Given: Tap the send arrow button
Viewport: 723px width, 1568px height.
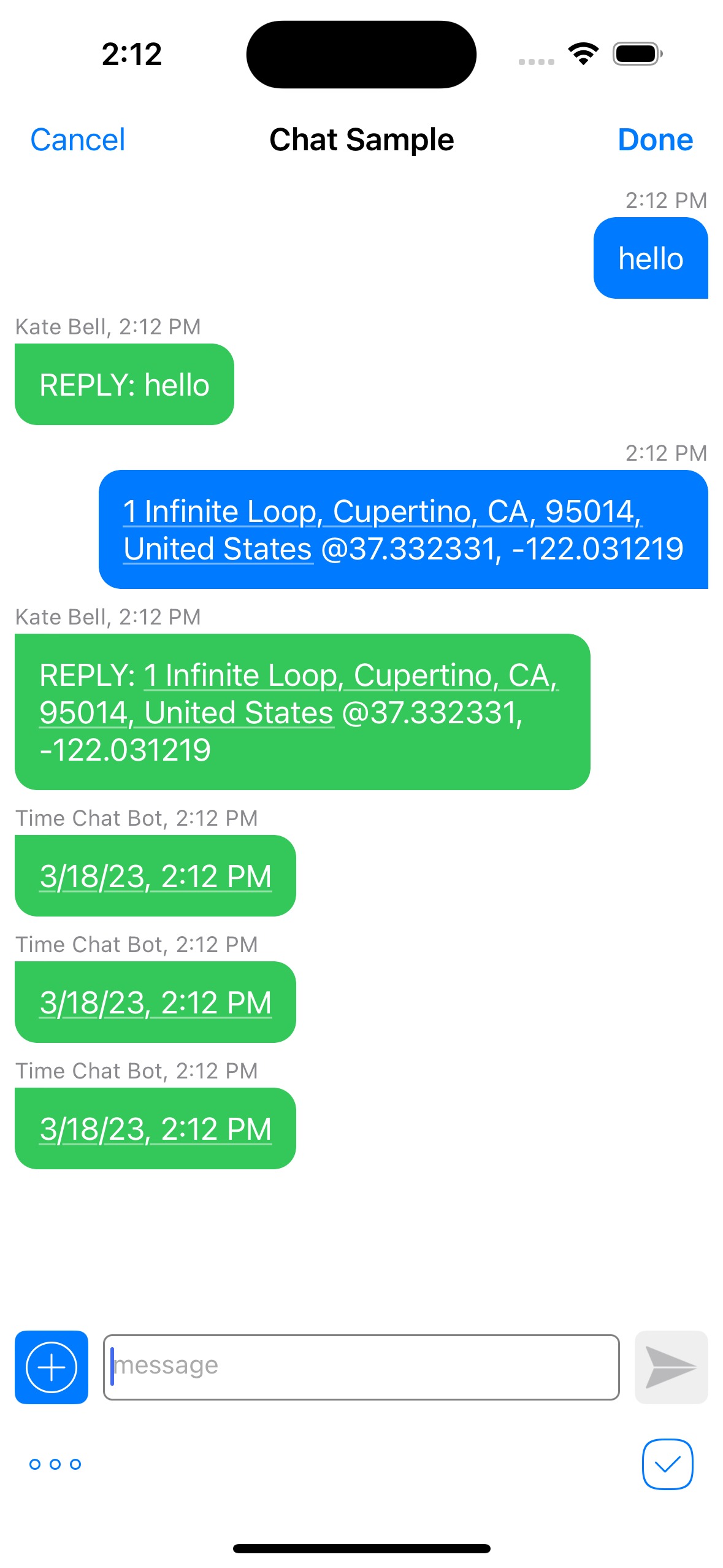Looking at the screenshot, I should [671, 1367].
